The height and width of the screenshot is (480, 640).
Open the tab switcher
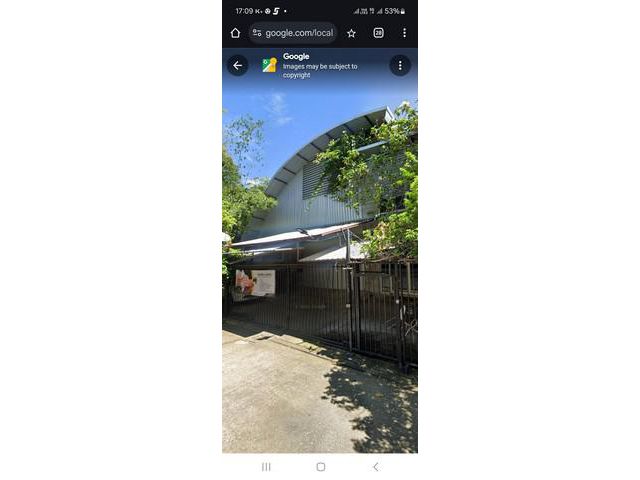[378, 33]
